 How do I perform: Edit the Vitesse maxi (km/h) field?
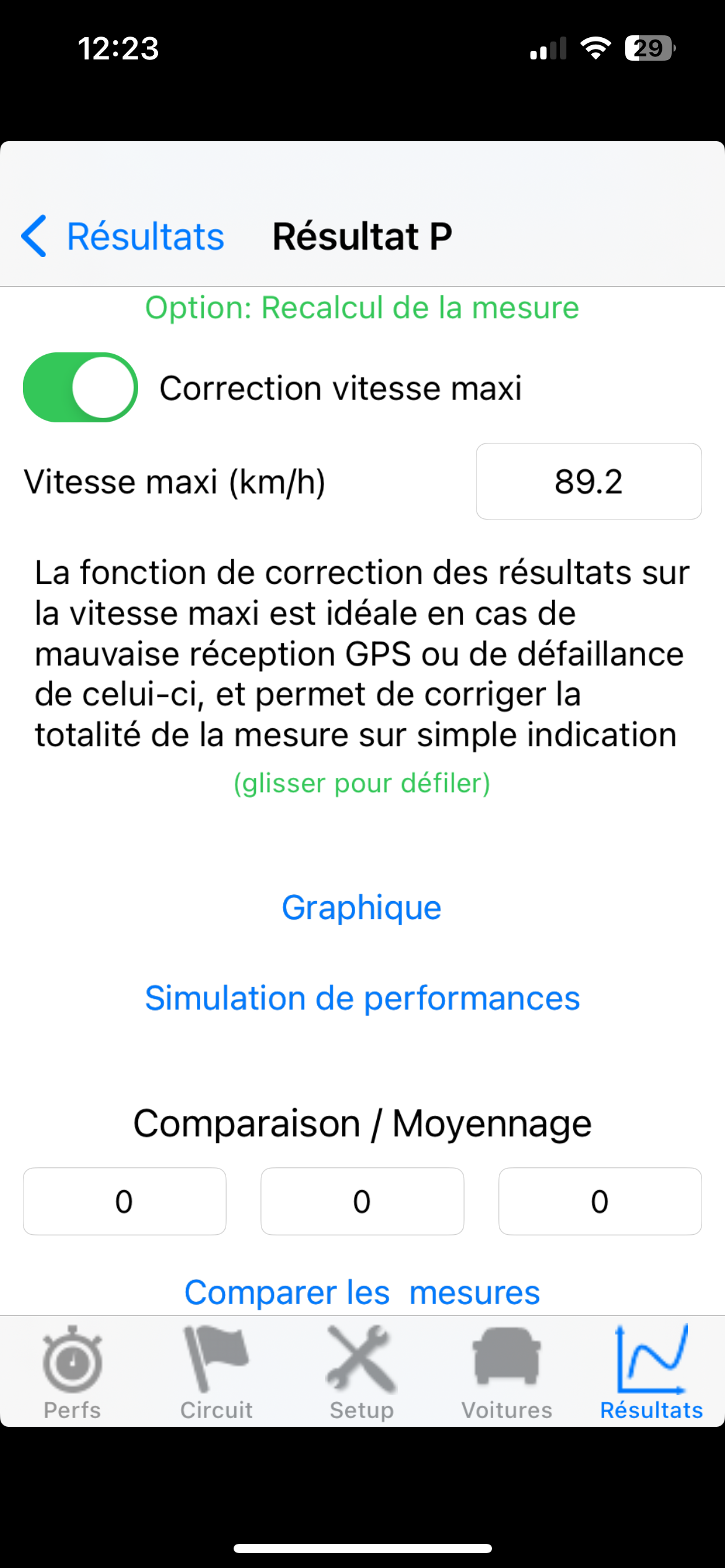coord(588,482)
